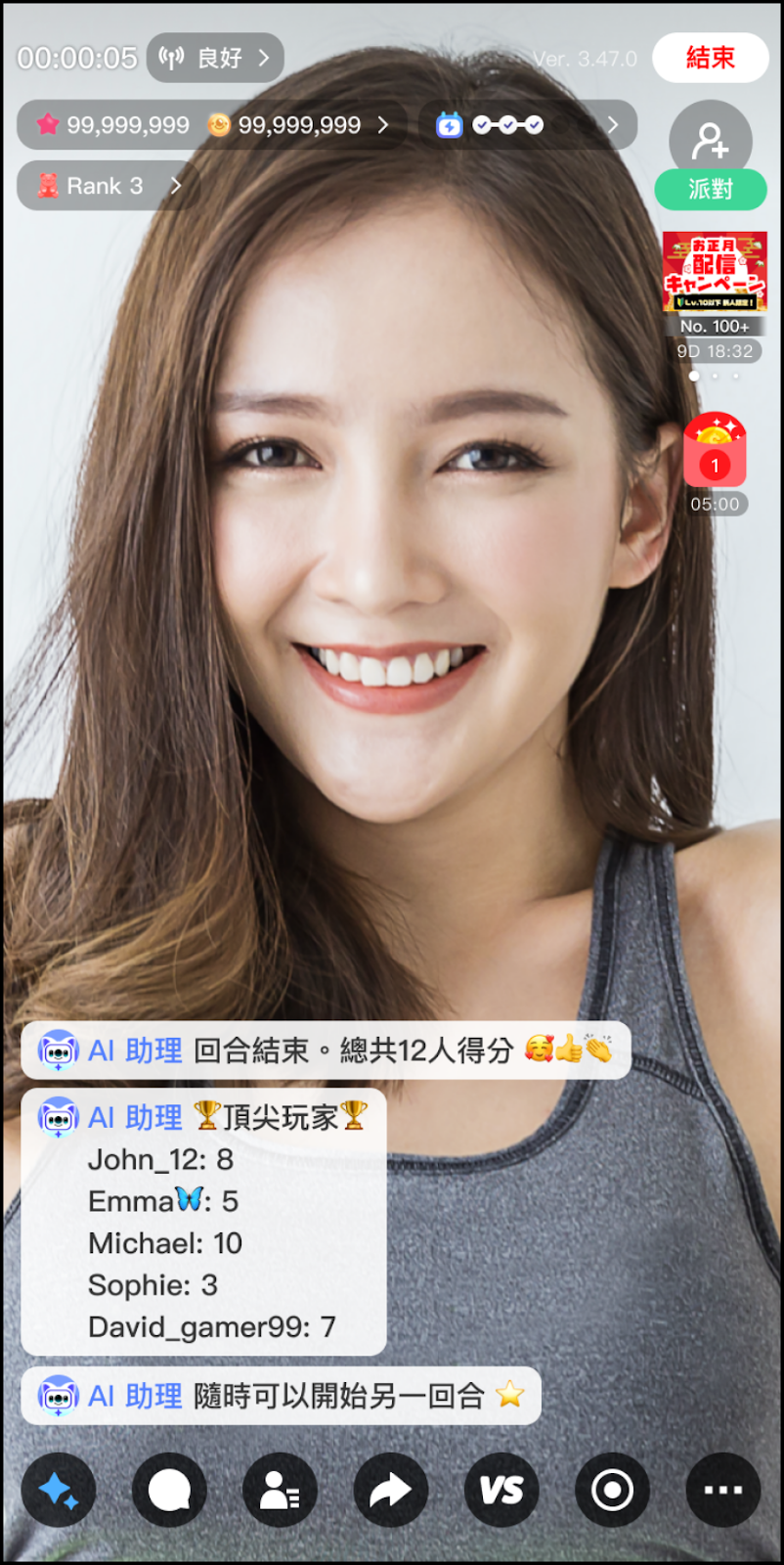Open the Rank 3 leaderboard
This screenshot has height=1565, width=784.
[108, 186]
